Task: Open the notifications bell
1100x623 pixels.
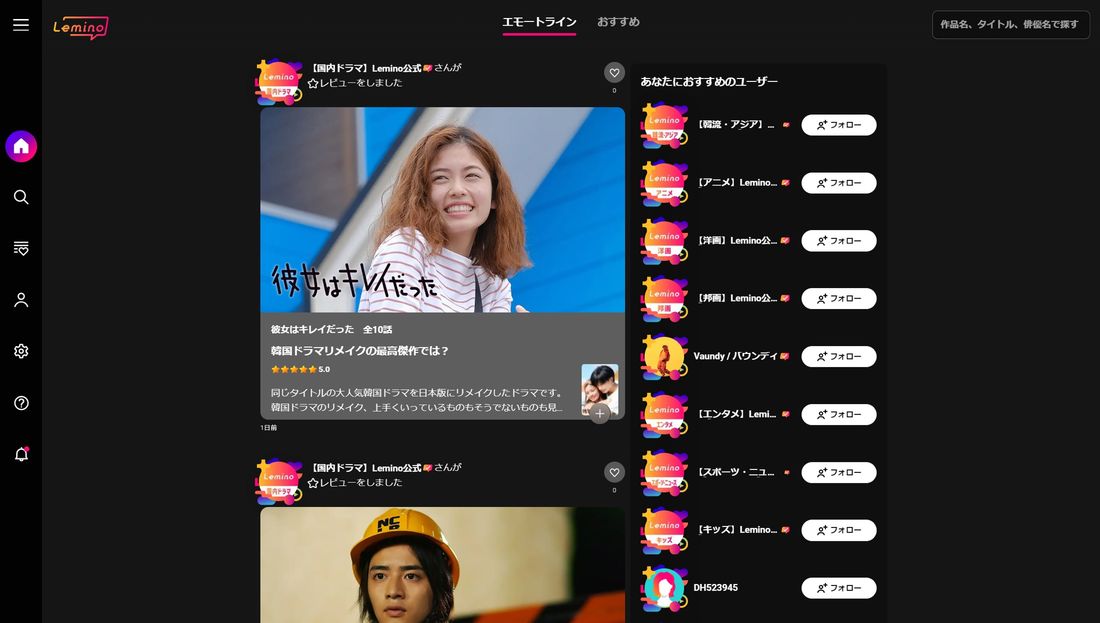Action: pyautogui.click(x=21, y=455)
